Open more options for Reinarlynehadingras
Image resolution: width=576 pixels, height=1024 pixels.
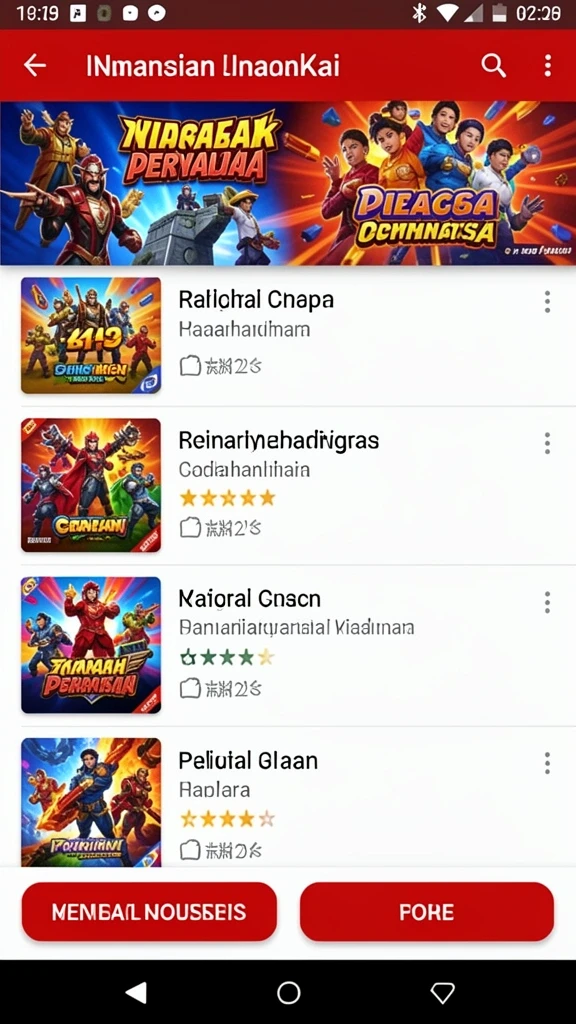[x=547, y=443]
